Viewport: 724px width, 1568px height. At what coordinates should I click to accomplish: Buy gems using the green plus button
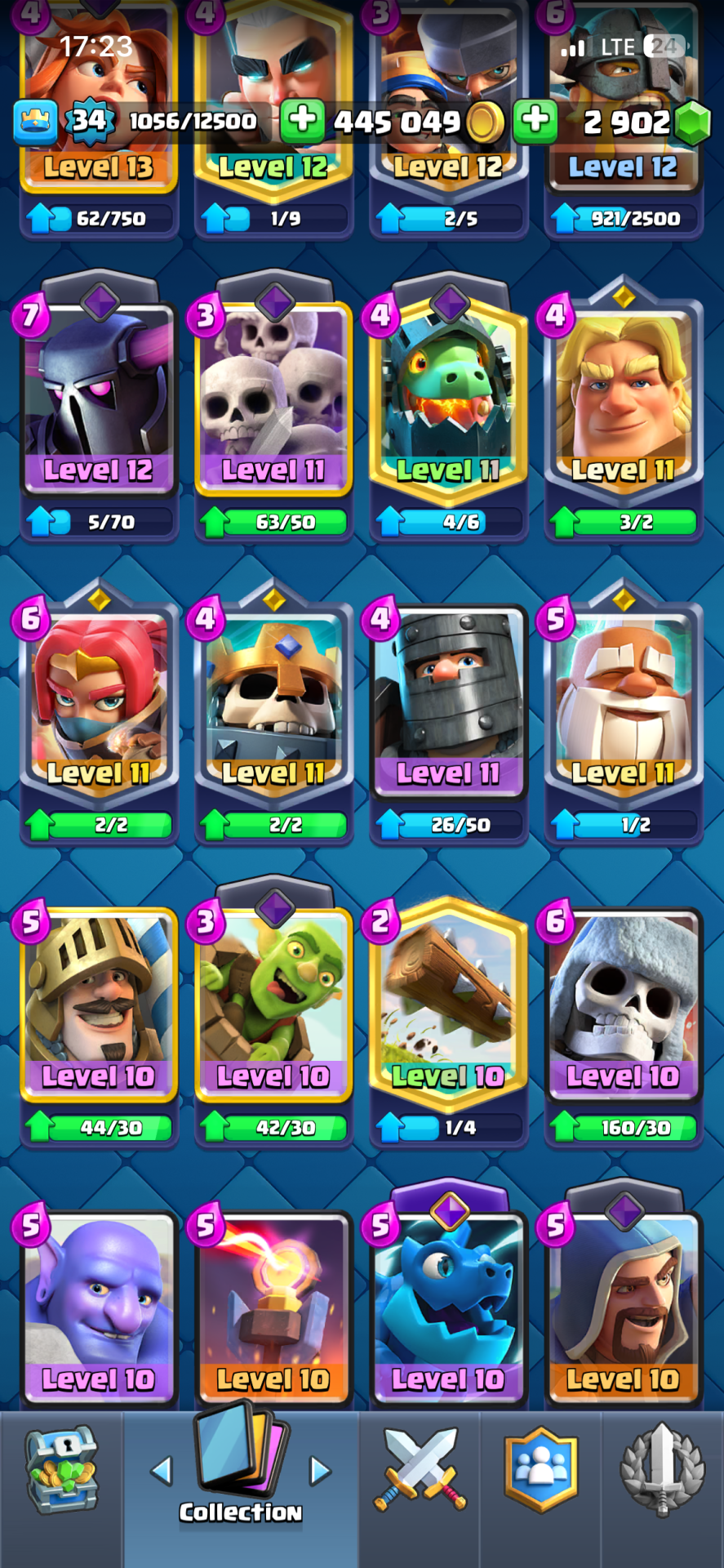pos(535,120)
